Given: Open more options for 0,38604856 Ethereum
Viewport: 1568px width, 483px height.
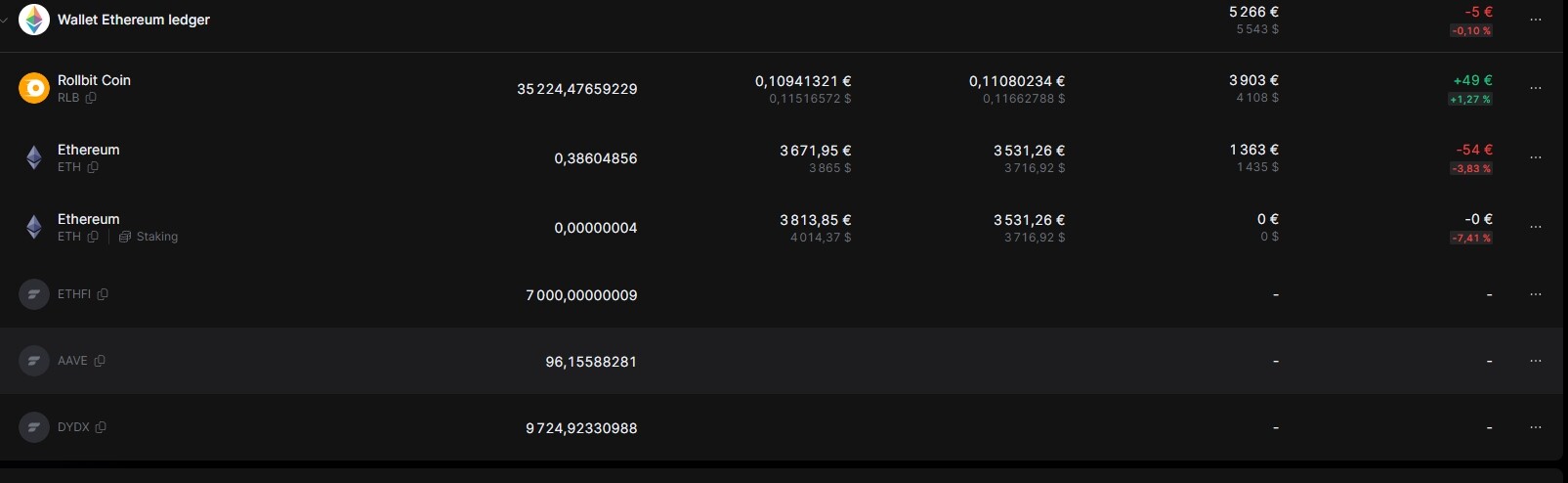Looking at the screenshot, I should (1535, 157).
